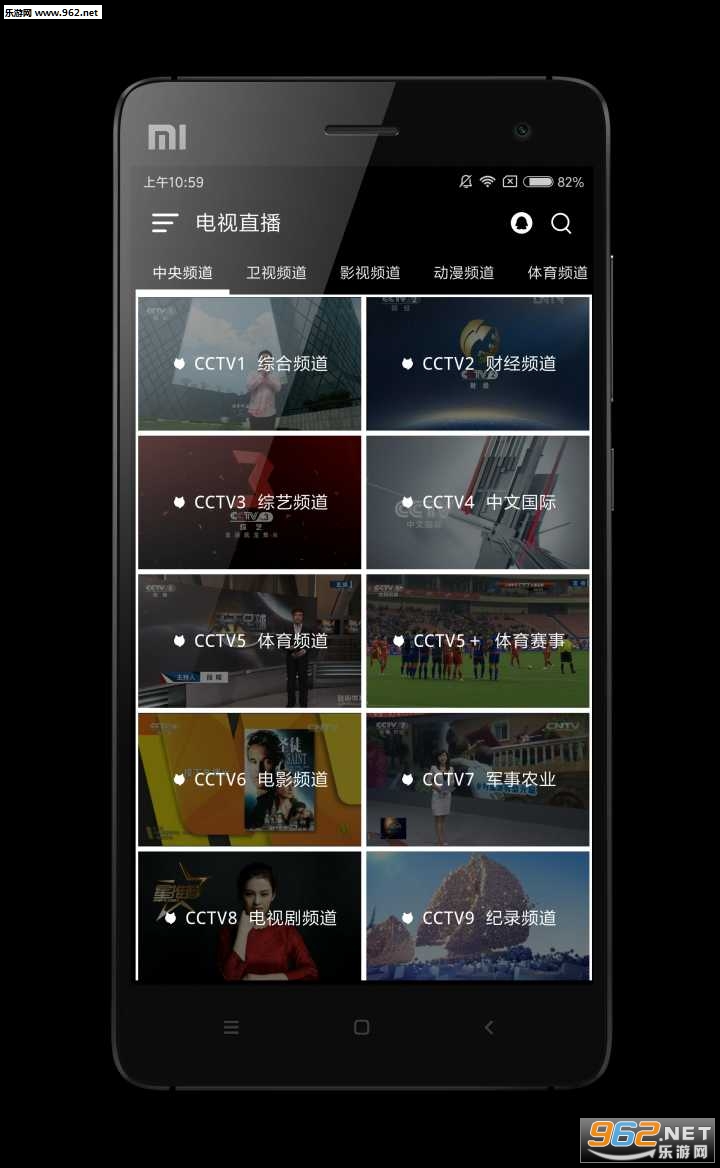Play CCTV3 综艺频道

pyautogui.click(x=249, y=502)
